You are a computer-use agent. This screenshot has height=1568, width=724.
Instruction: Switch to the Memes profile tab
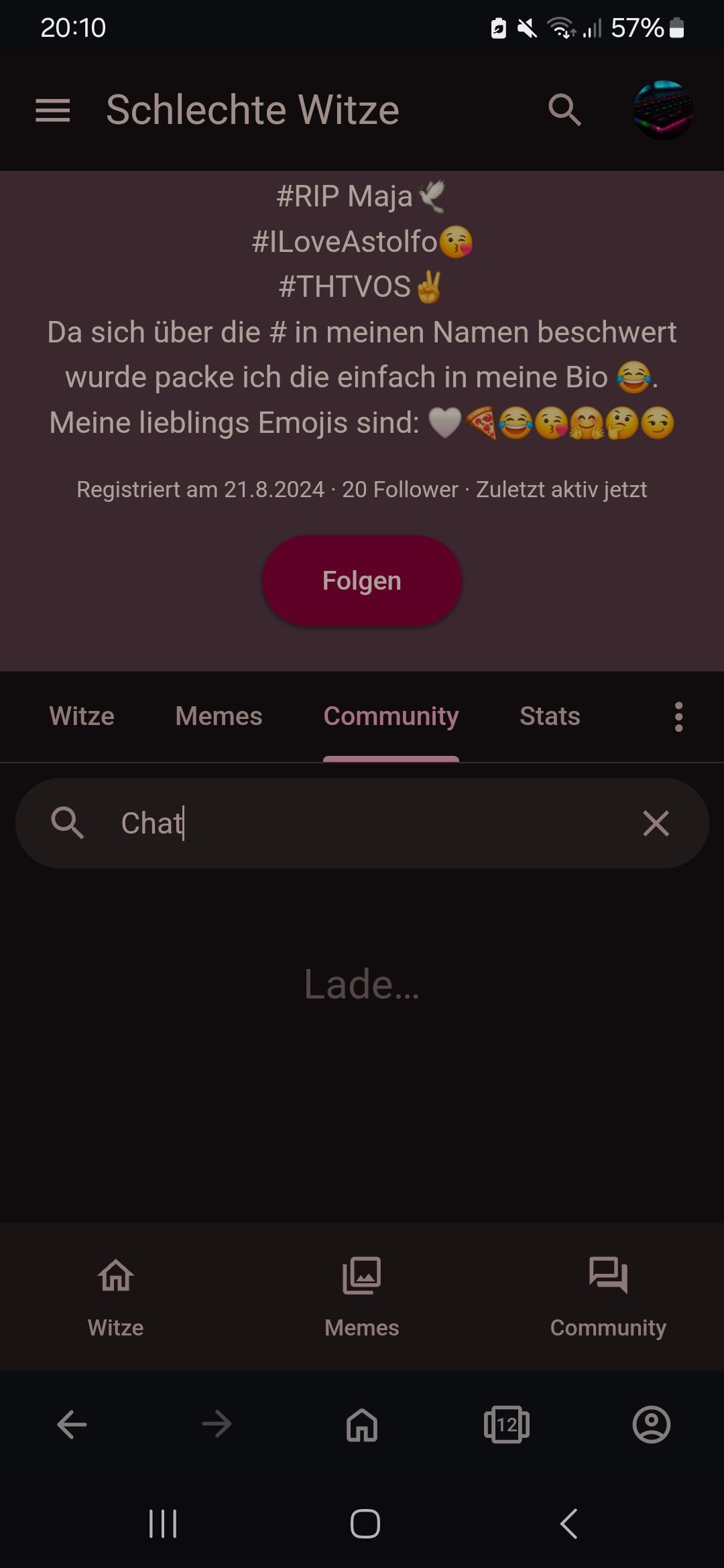coord(219,716)
